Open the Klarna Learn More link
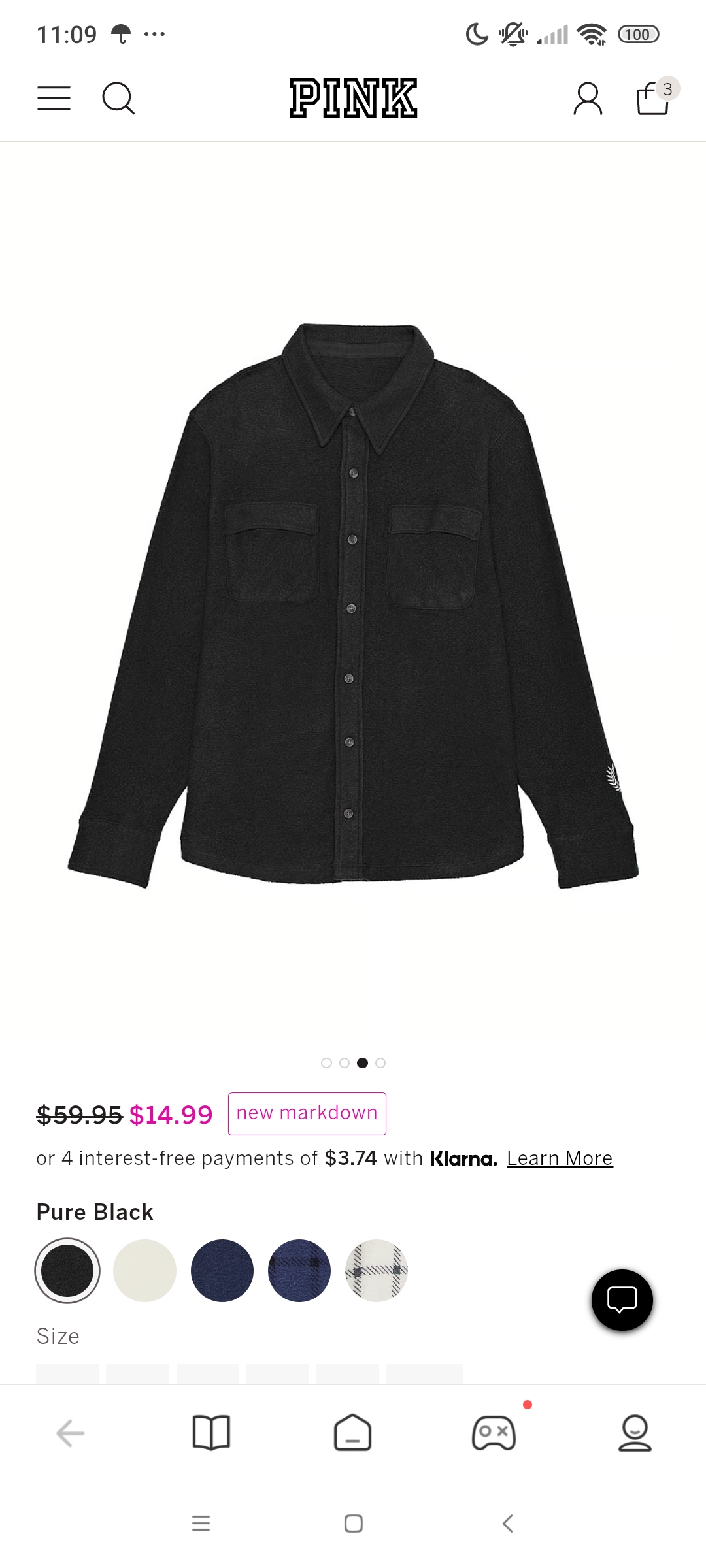The height and width of the screenshot is (1568, 706). coord(560,1158)
